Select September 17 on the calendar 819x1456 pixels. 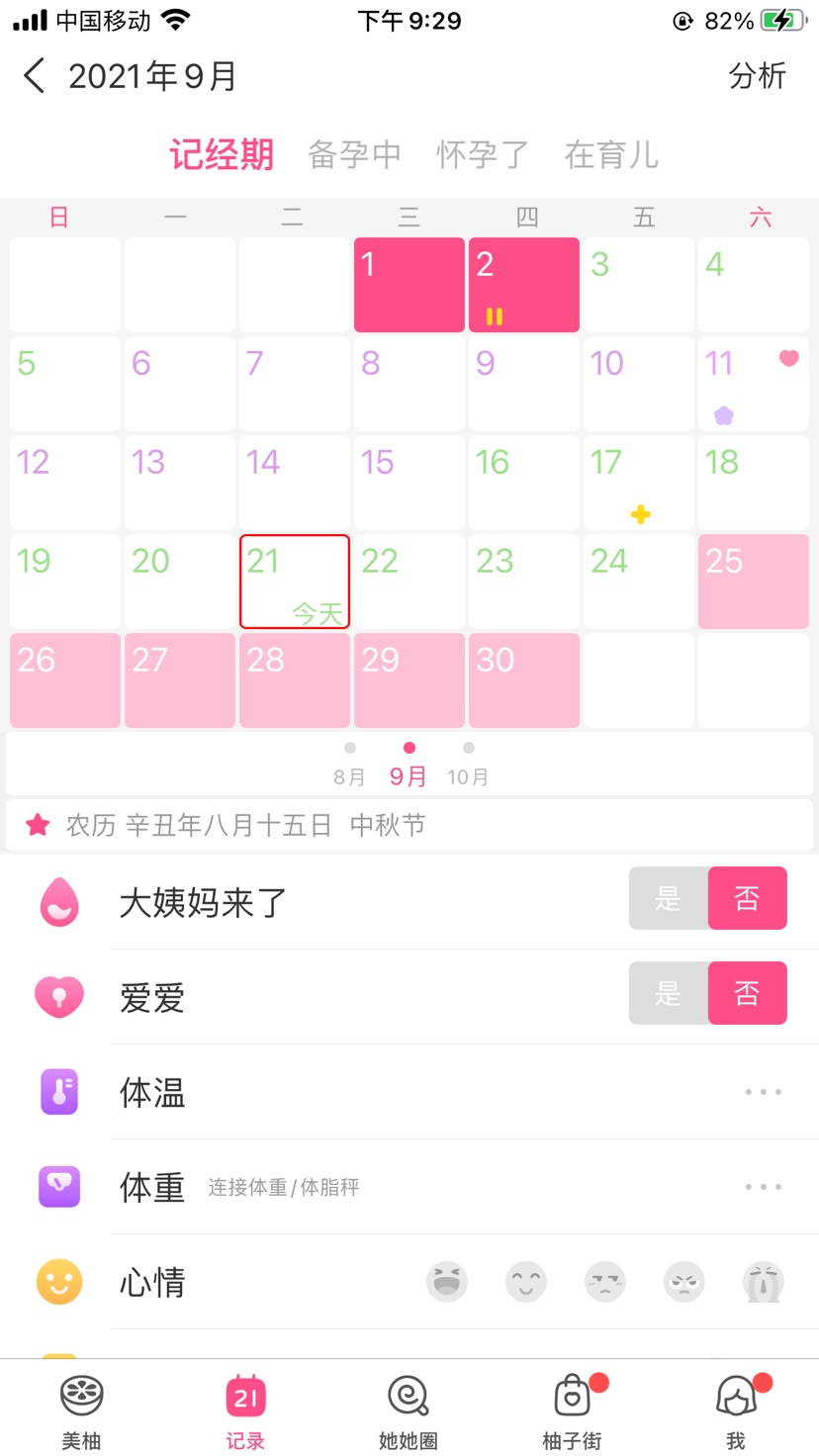[x=638, y=483]
